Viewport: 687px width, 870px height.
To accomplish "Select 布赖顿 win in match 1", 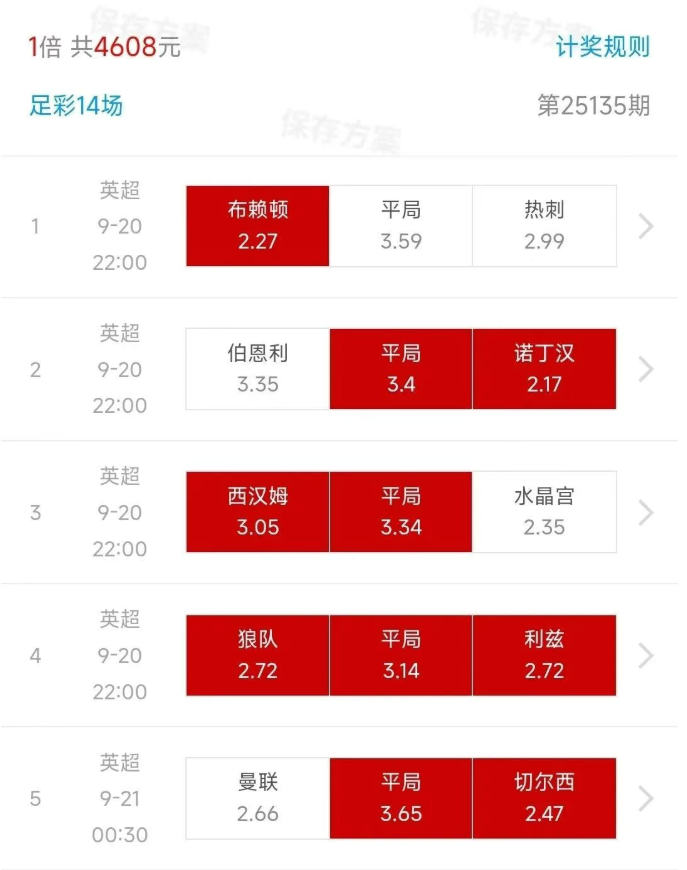I will (x=258, y=225).
